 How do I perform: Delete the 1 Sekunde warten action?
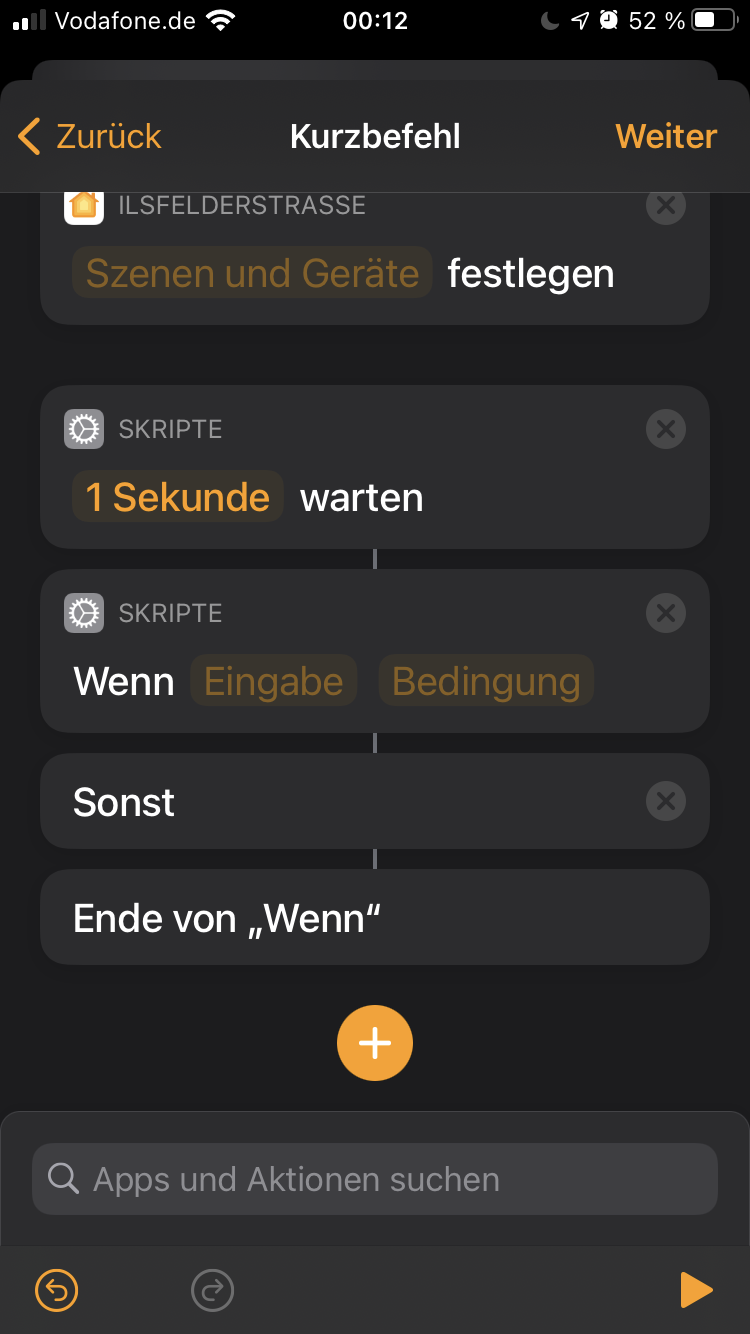click(665, 429)
